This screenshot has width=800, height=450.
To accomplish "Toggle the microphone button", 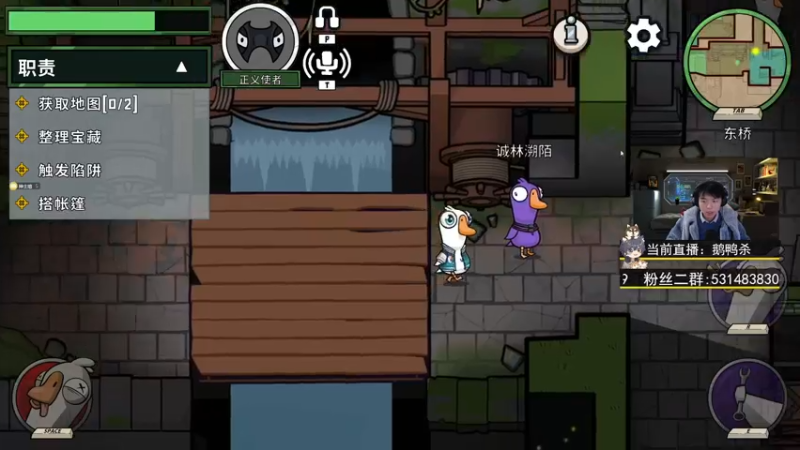I will [x=326, y=64].
